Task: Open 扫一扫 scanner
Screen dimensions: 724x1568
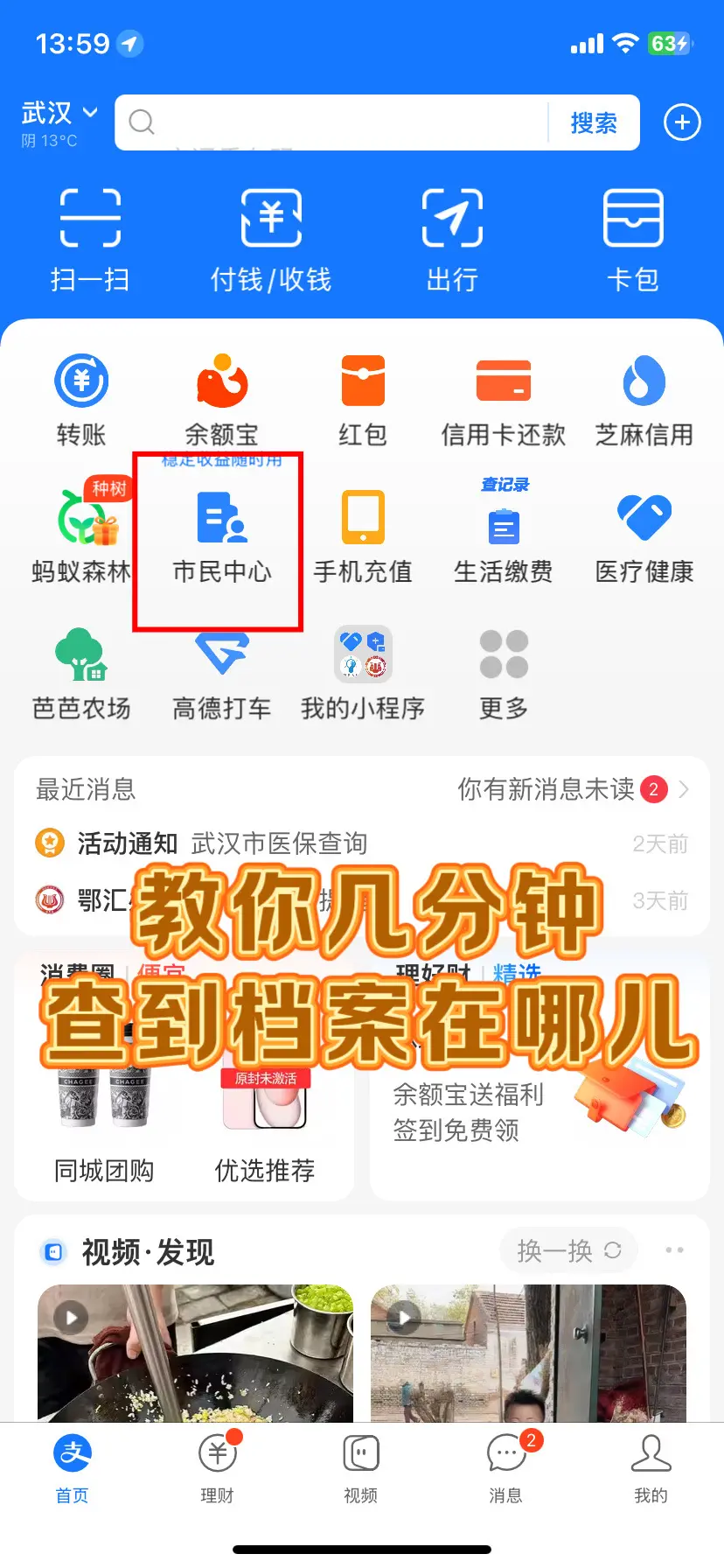Action: [x=90, y=239]
